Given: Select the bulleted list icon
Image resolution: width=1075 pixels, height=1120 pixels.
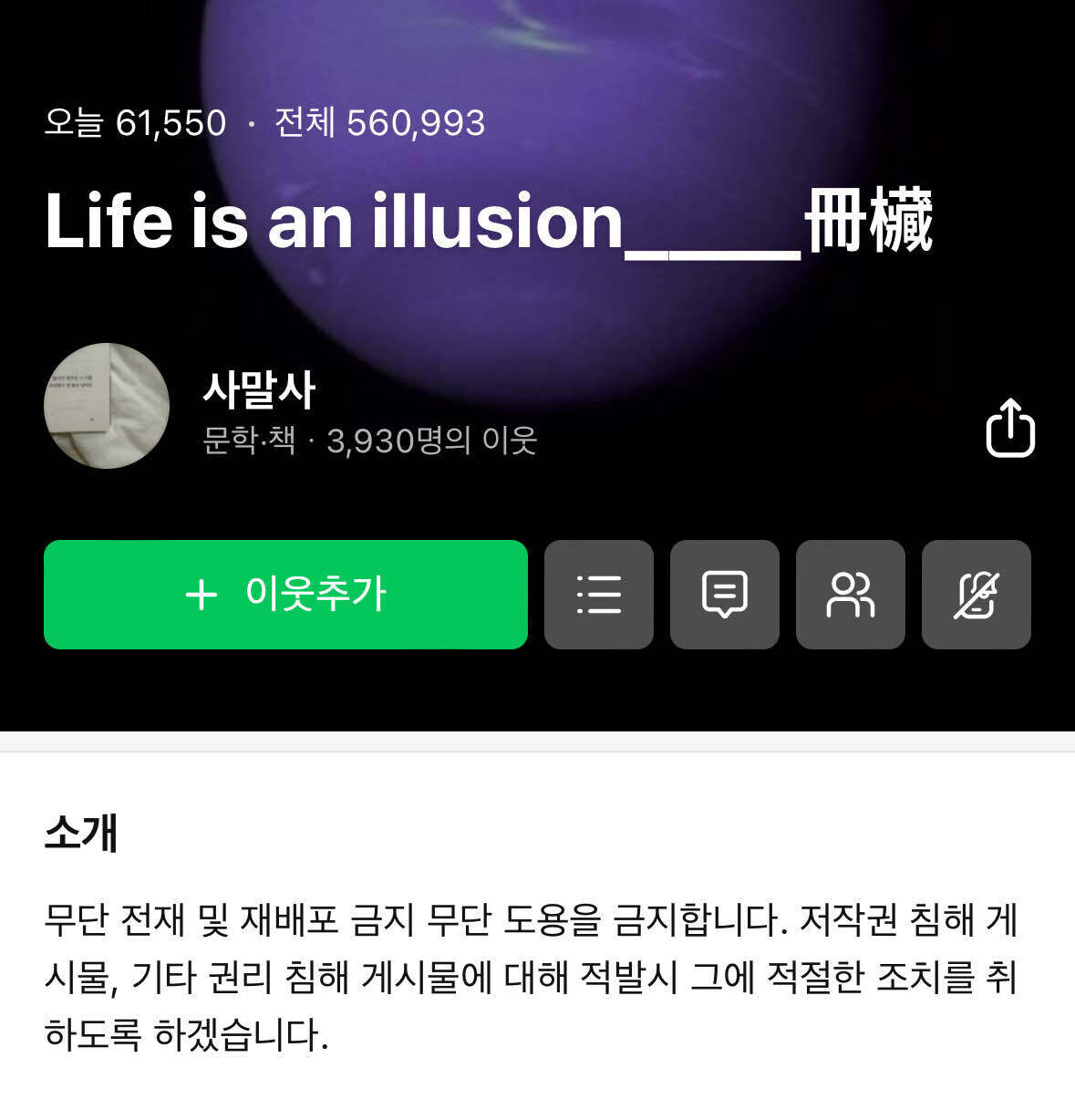Looking at the screenshot, I should pyautogui.click(x=598, y=595).
